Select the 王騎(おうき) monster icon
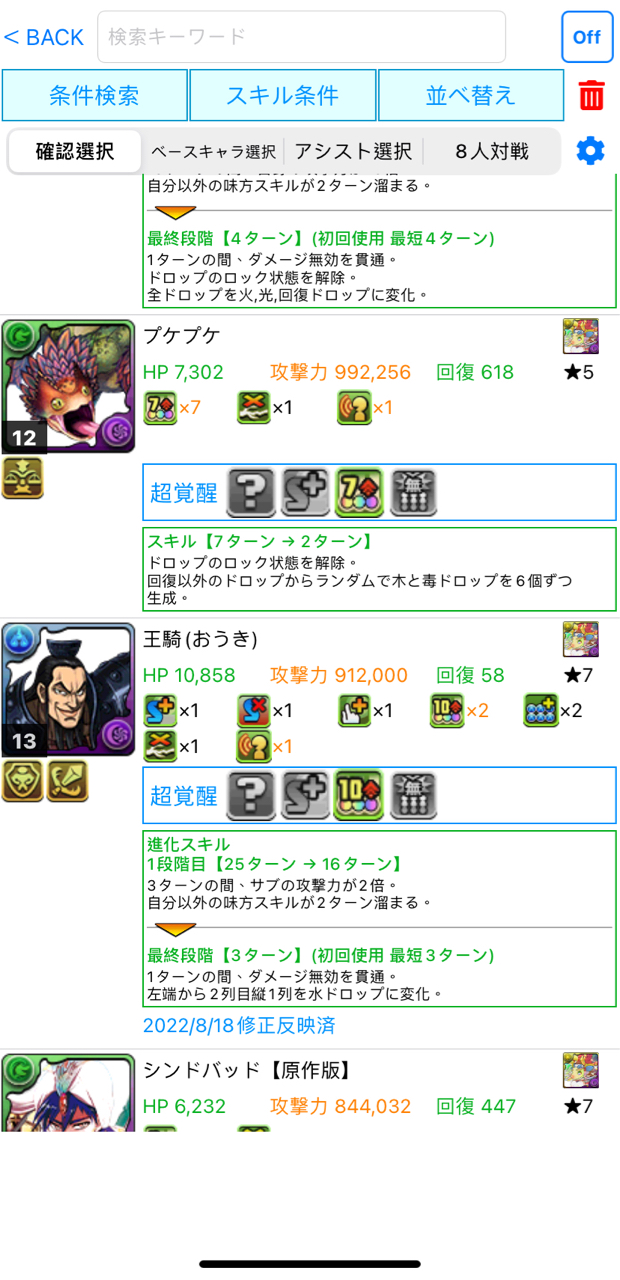Screen dimensions: 620x1280 [x=69, y=690]
